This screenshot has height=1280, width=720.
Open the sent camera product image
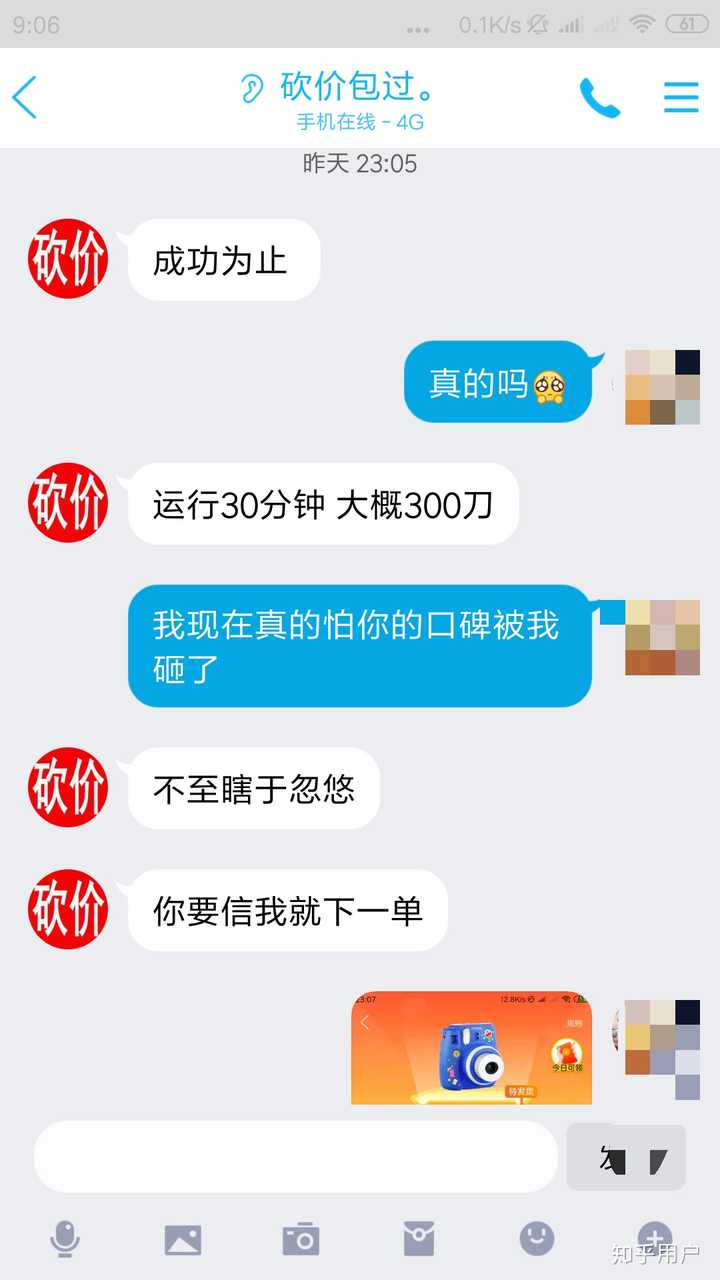click(x=471, y=1048)
